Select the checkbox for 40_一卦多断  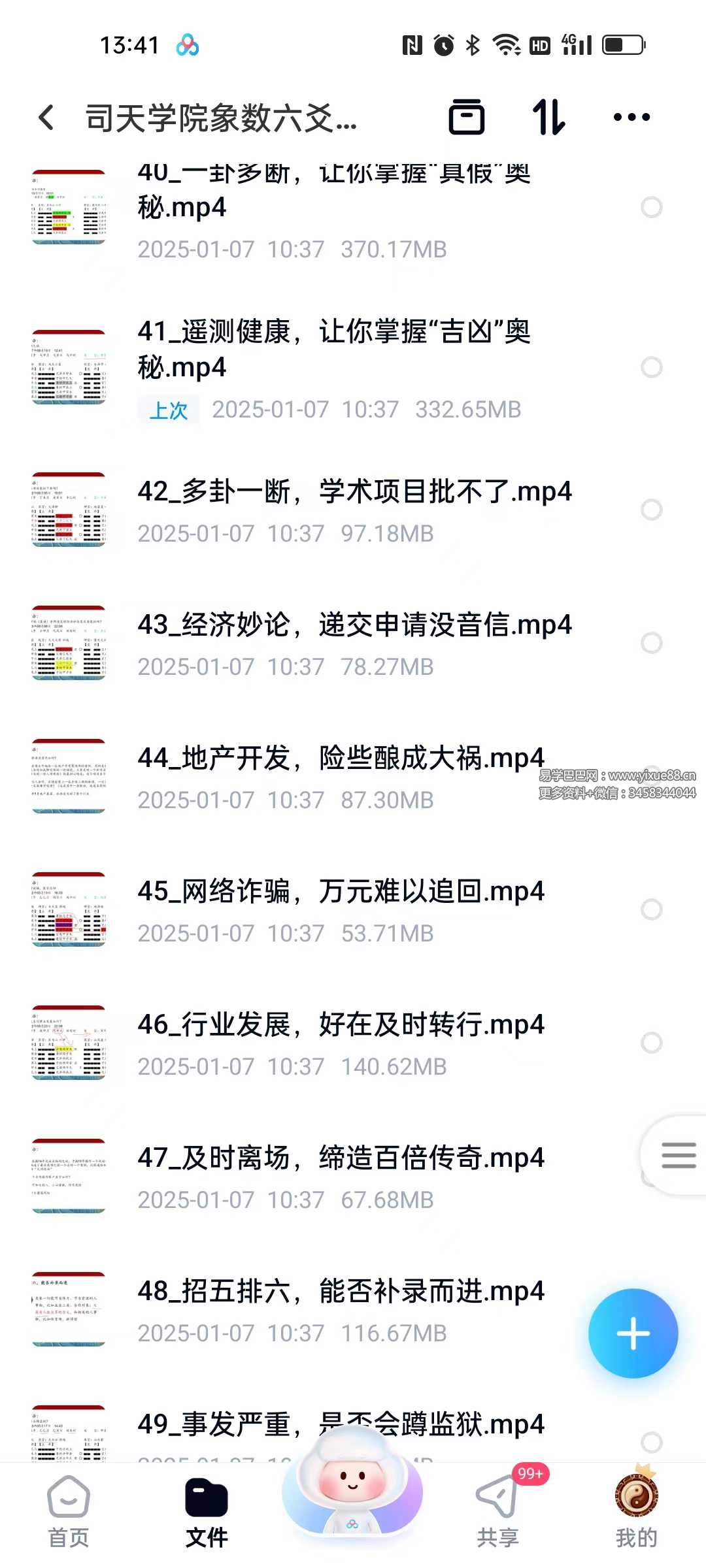click(652, 208)
